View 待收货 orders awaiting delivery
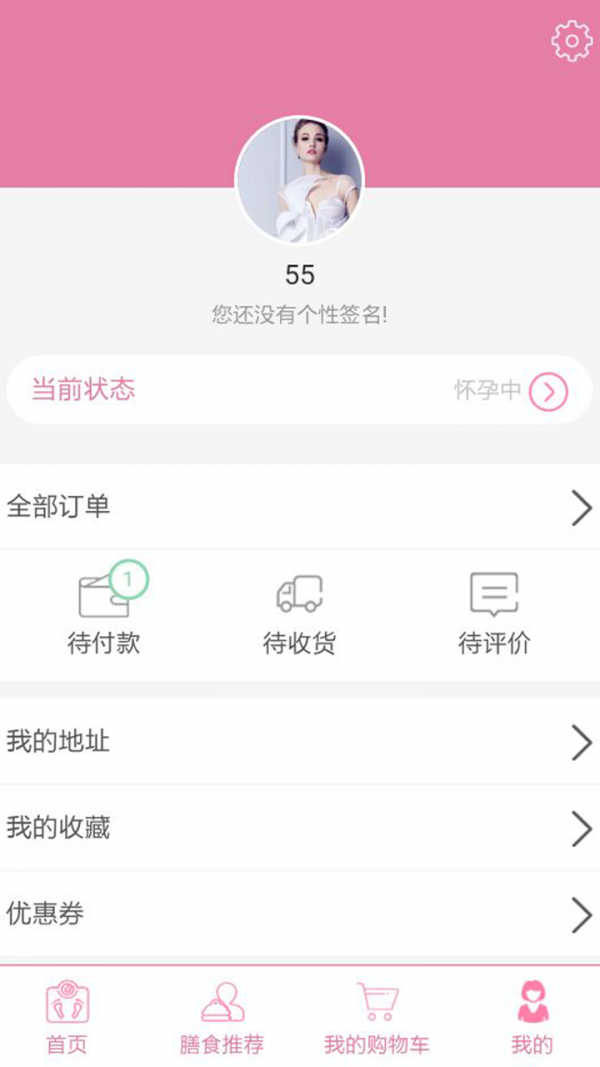600x1067 pixels. pos(299,610)
